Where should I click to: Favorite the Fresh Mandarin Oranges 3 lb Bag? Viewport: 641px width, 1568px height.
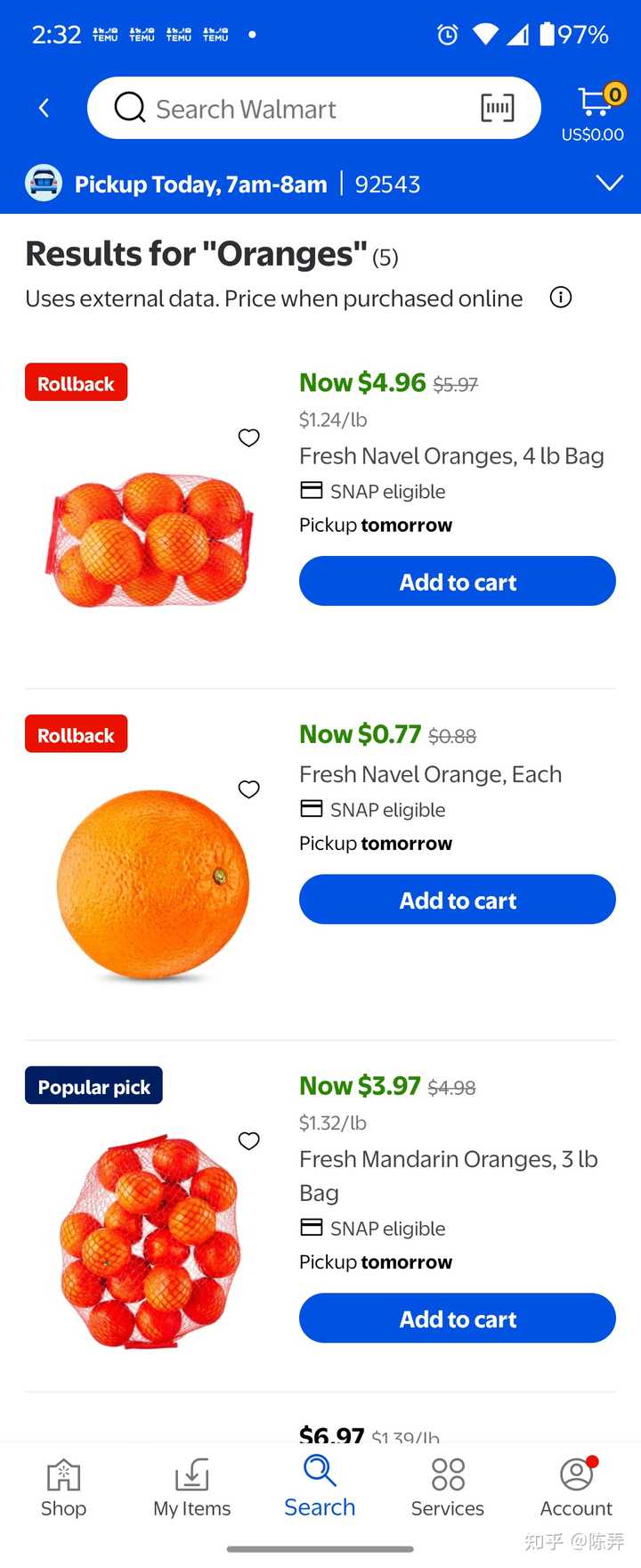249,1141
